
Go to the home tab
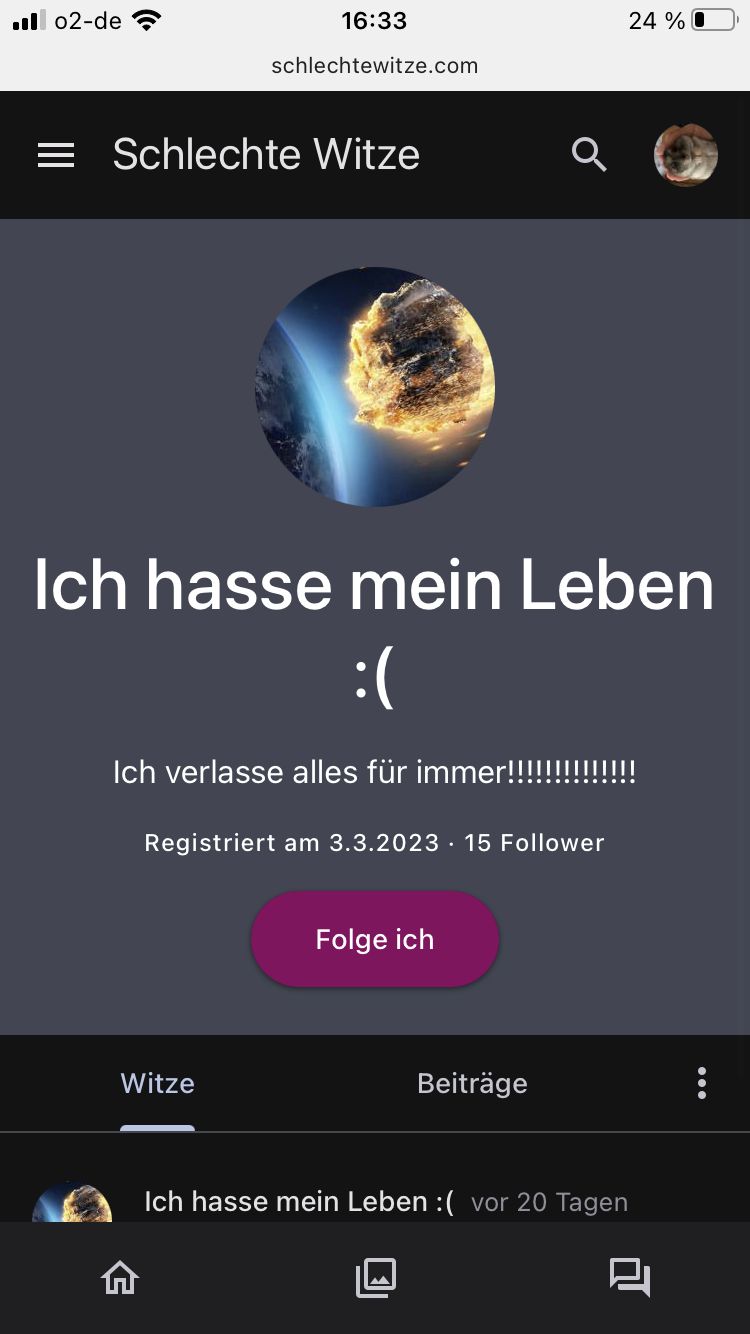click(120, 1277)
